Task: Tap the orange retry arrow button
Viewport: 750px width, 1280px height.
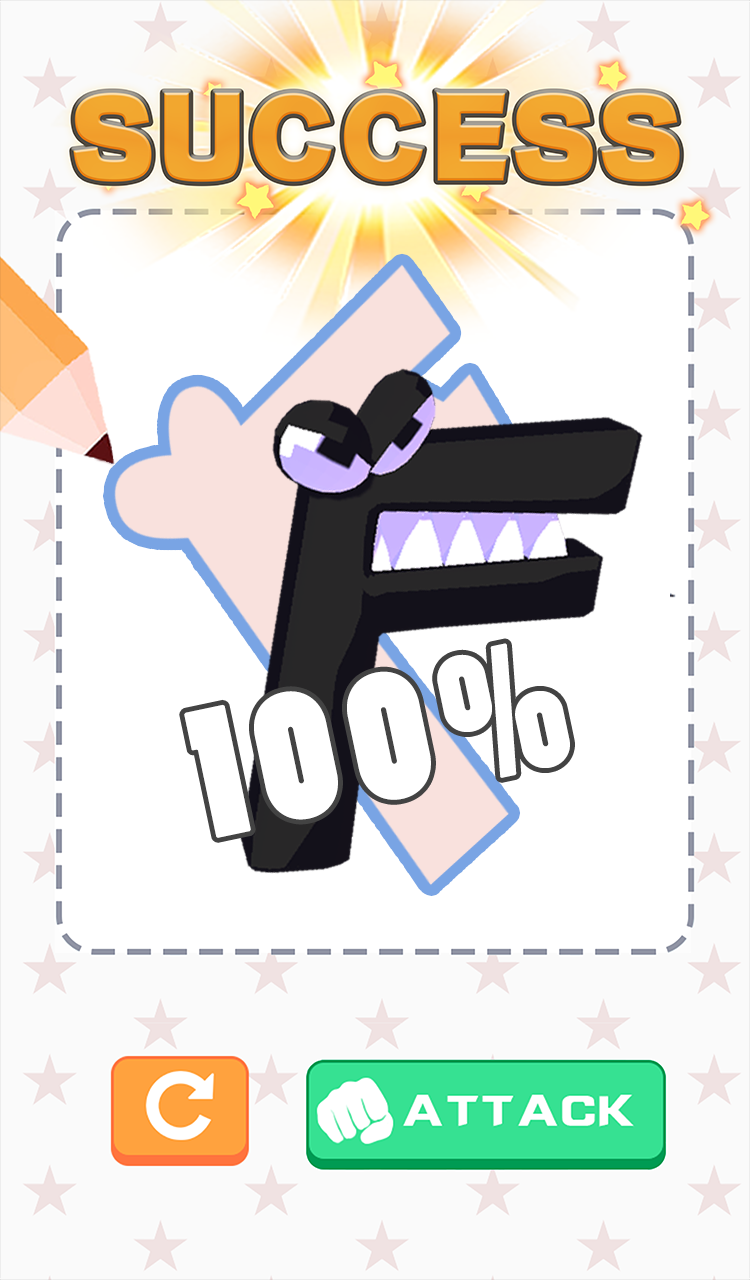Action: (180, 1110)
